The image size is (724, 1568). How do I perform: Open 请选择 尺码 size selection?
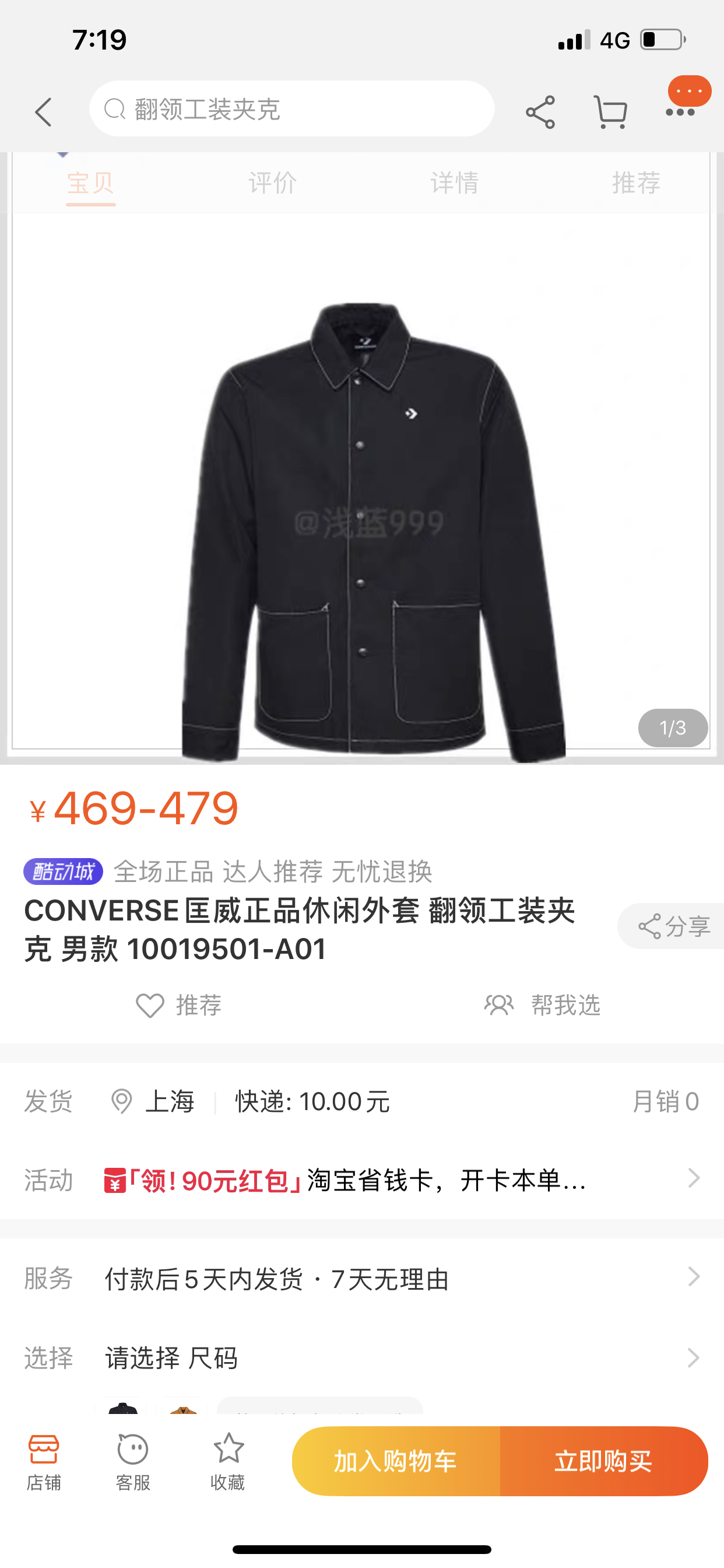[362, 1358]
